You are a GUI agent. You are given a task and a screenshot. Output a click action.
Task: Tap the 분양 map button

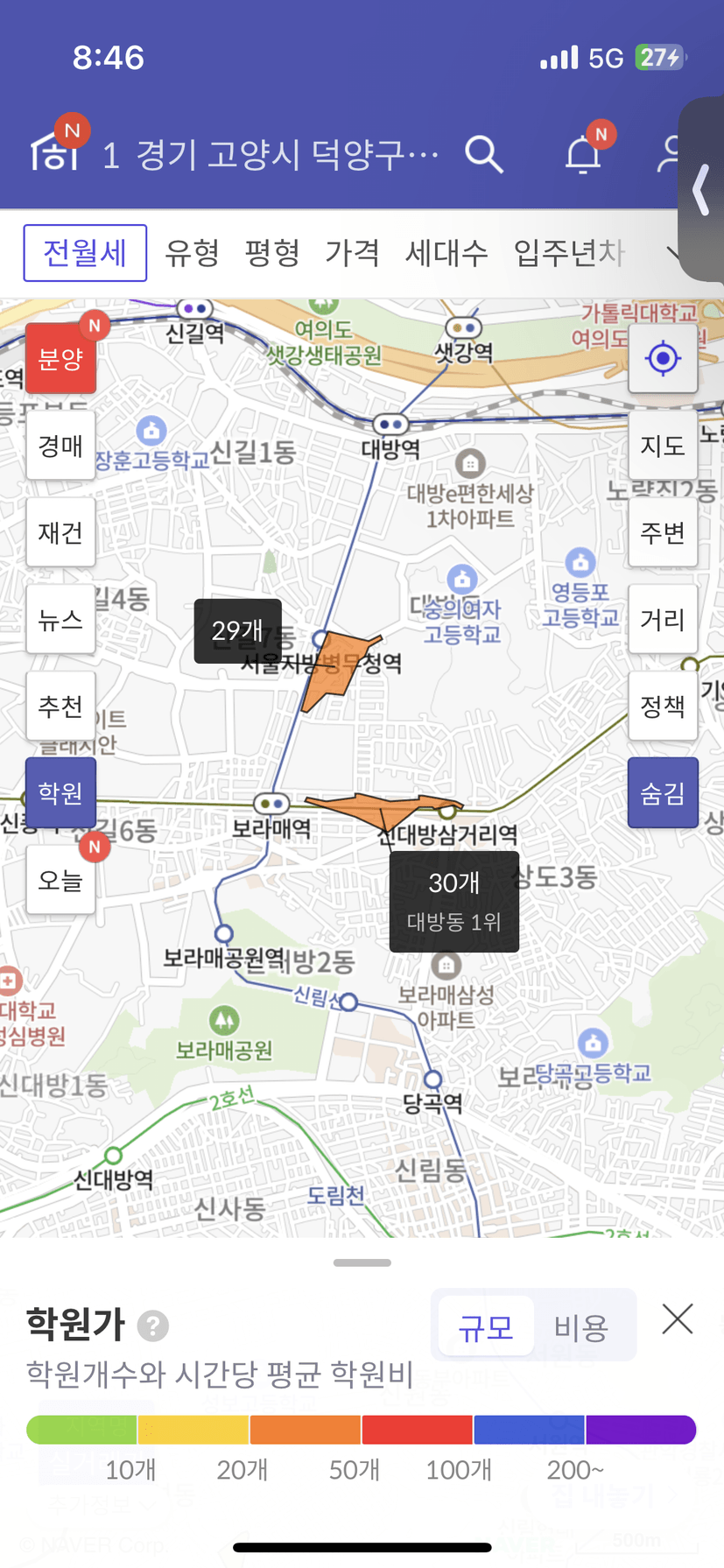60,358
